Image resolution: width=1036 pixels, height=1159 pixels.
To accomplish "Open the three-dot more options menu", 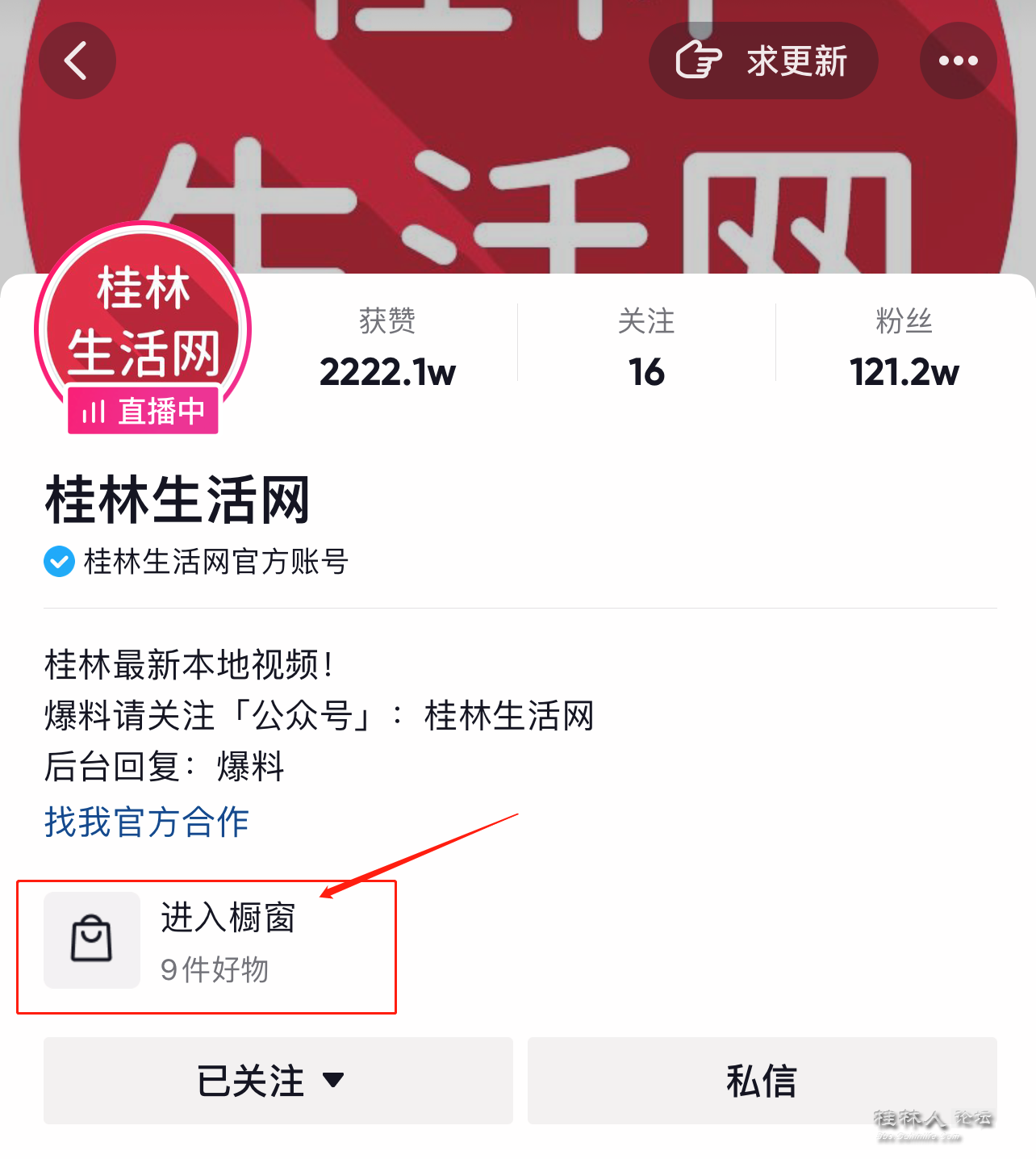I will pyautogui.click(x=958, y=61).
